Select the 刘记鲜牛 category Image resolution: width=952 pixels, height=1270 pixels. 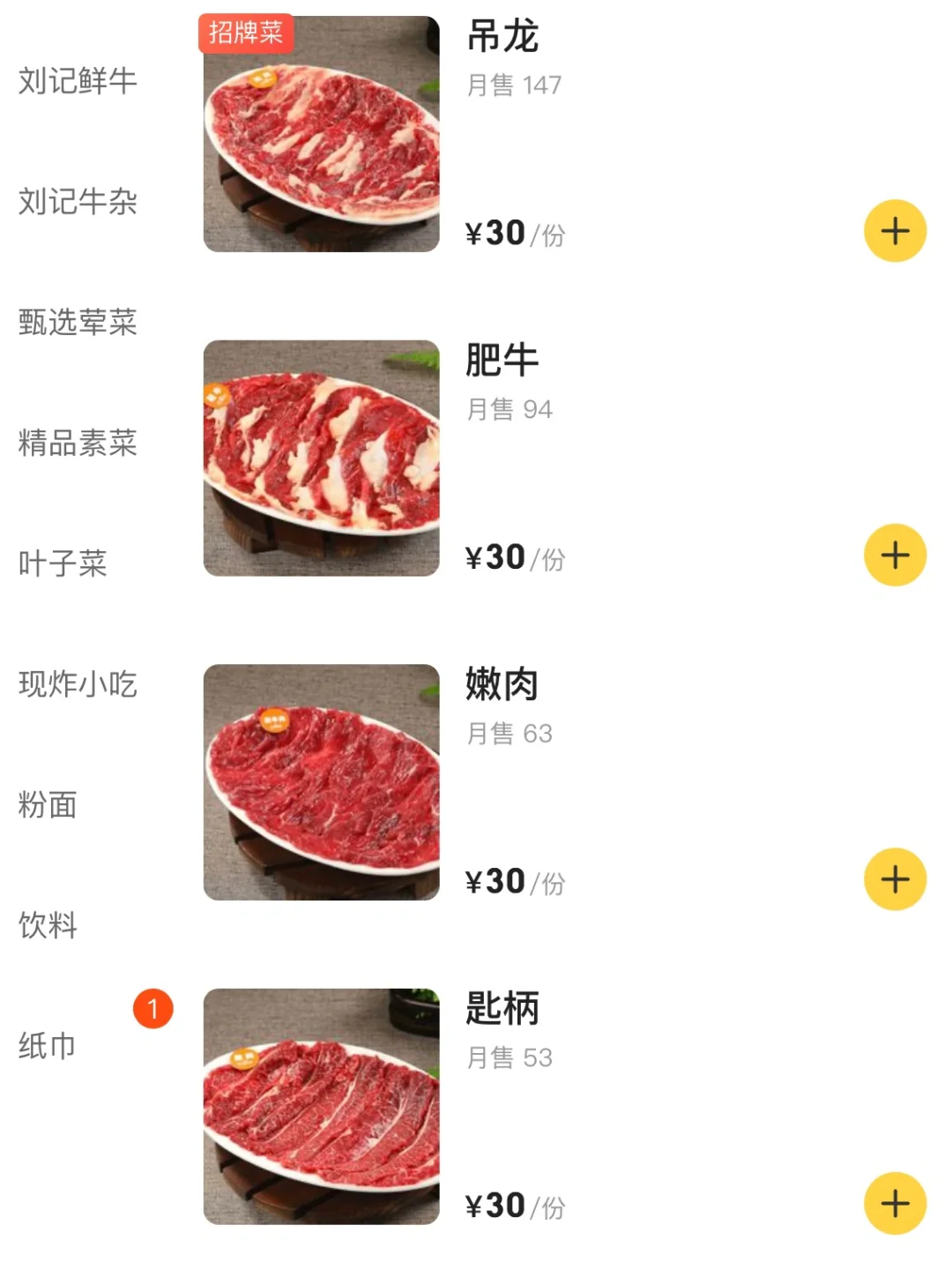tap(78, 81)
